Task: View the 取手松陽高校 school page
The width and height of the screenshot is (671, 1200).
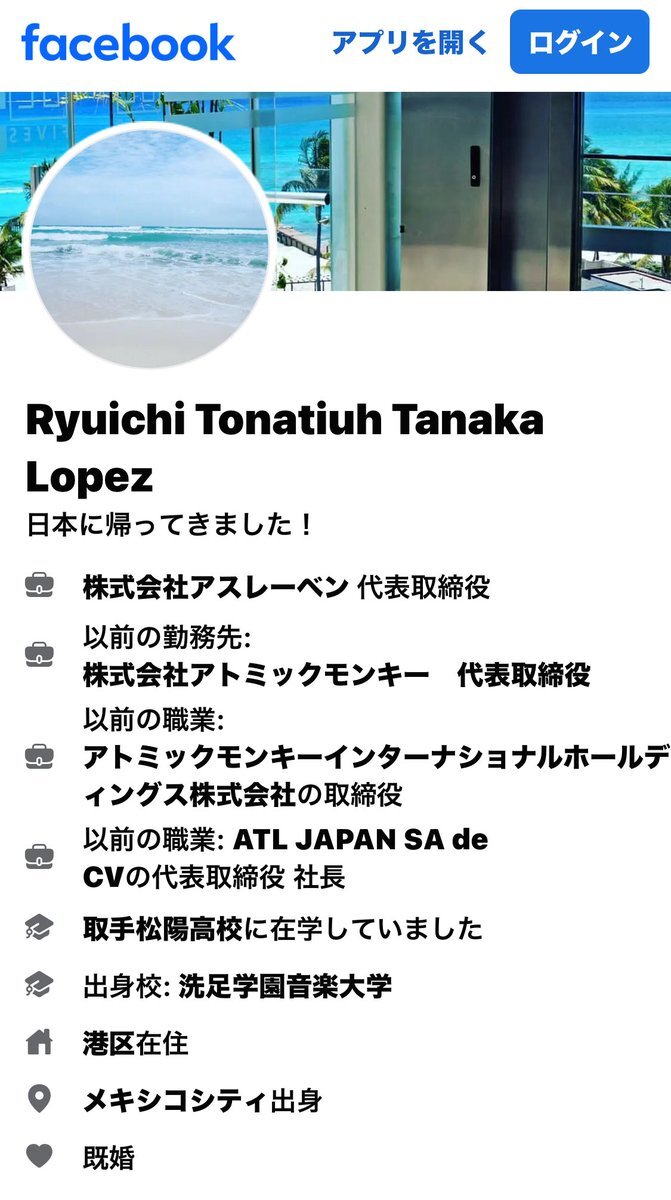Action: (162, 929)
